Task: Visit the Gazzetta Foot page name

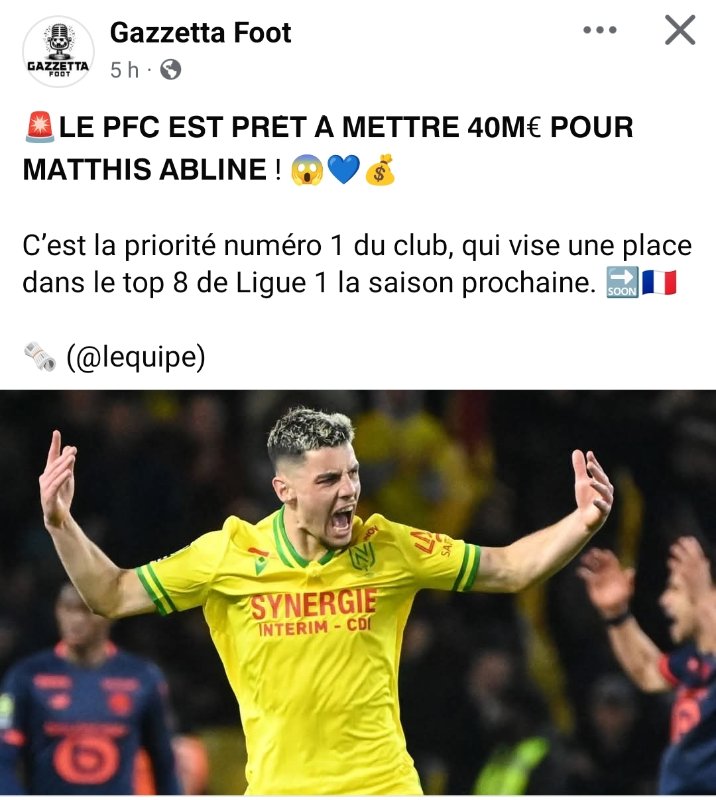Action: 200,33
